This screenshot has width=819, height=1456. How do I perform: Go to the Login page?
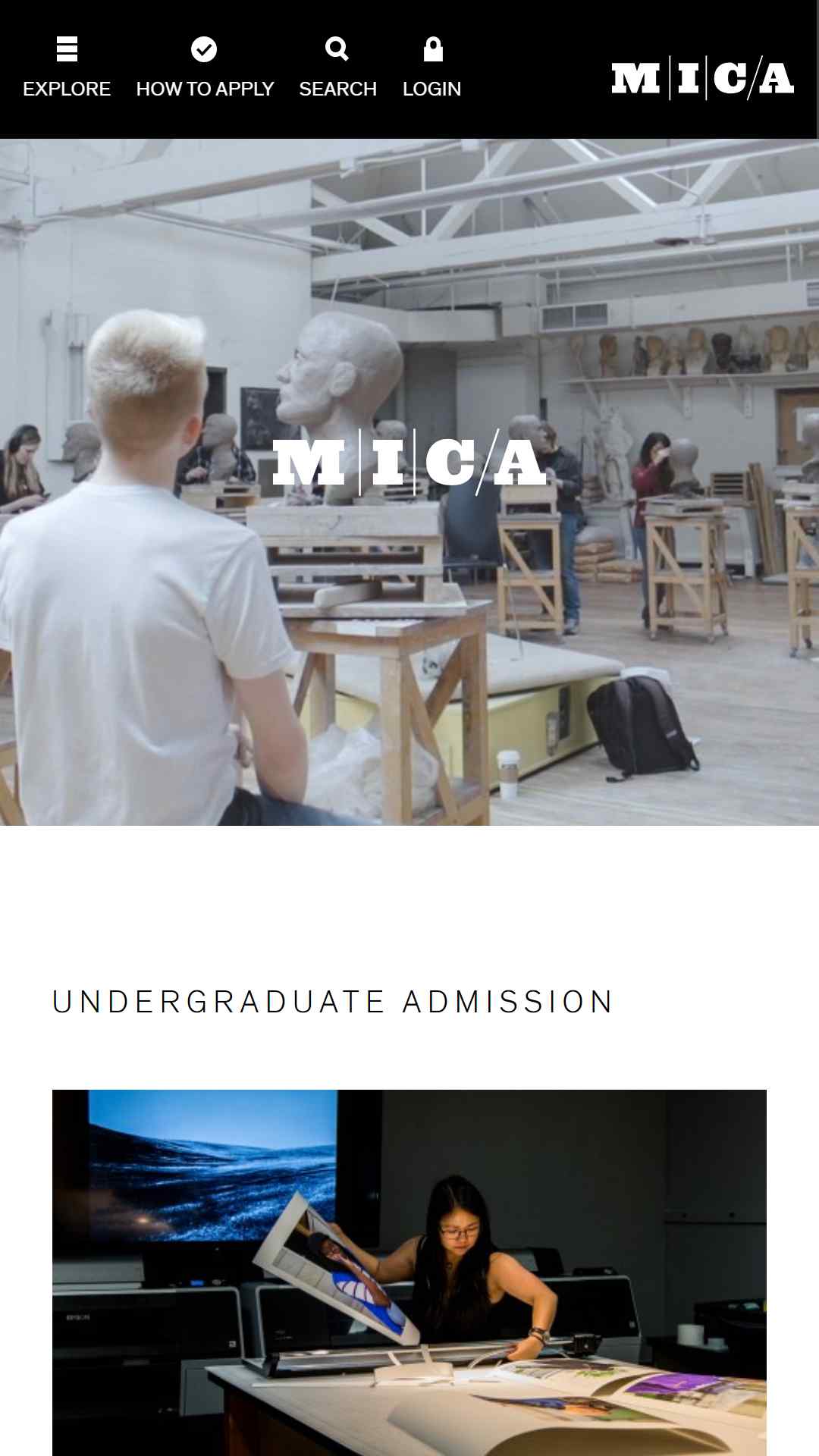click(x=432, y=68)
